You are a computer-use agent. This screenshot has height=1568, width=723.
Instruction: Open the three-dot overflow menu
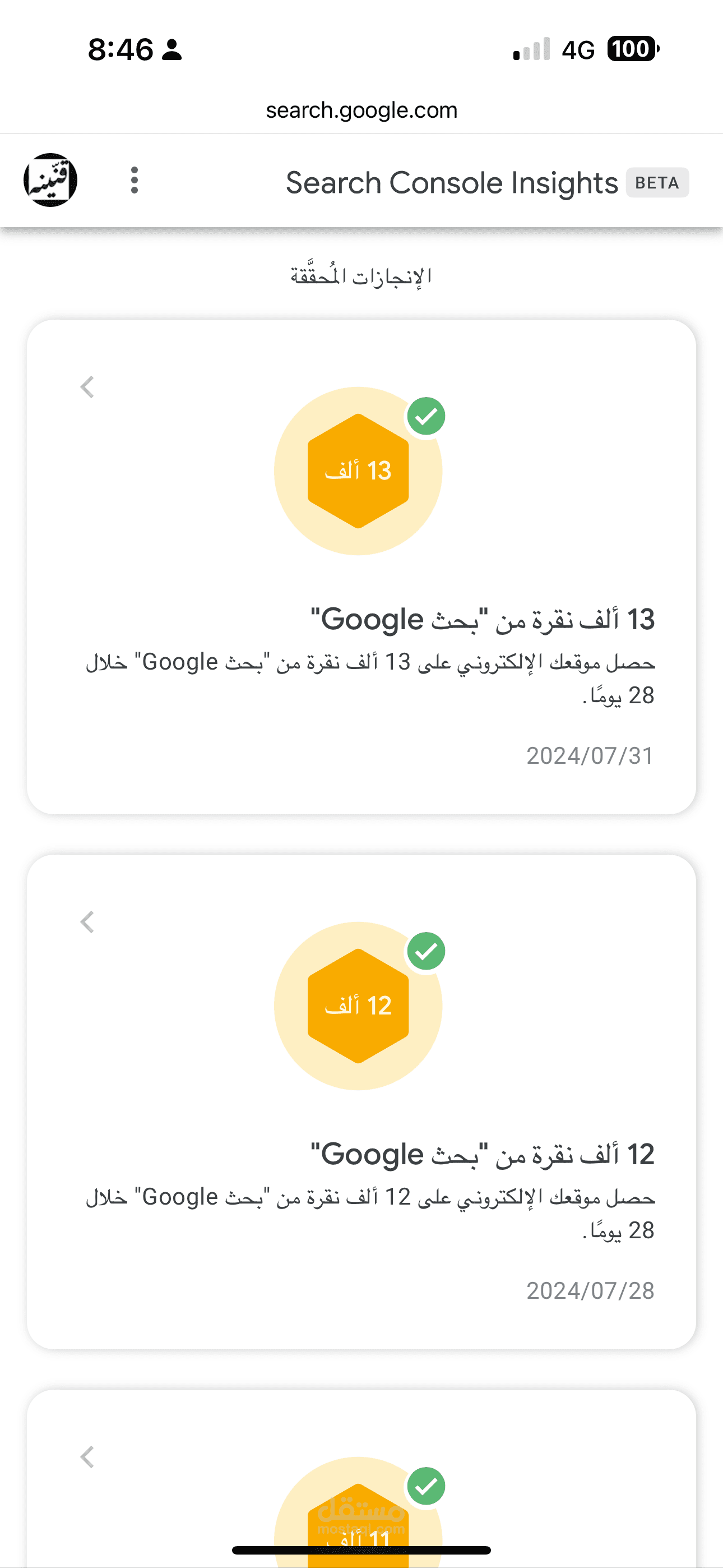[135, 181]
